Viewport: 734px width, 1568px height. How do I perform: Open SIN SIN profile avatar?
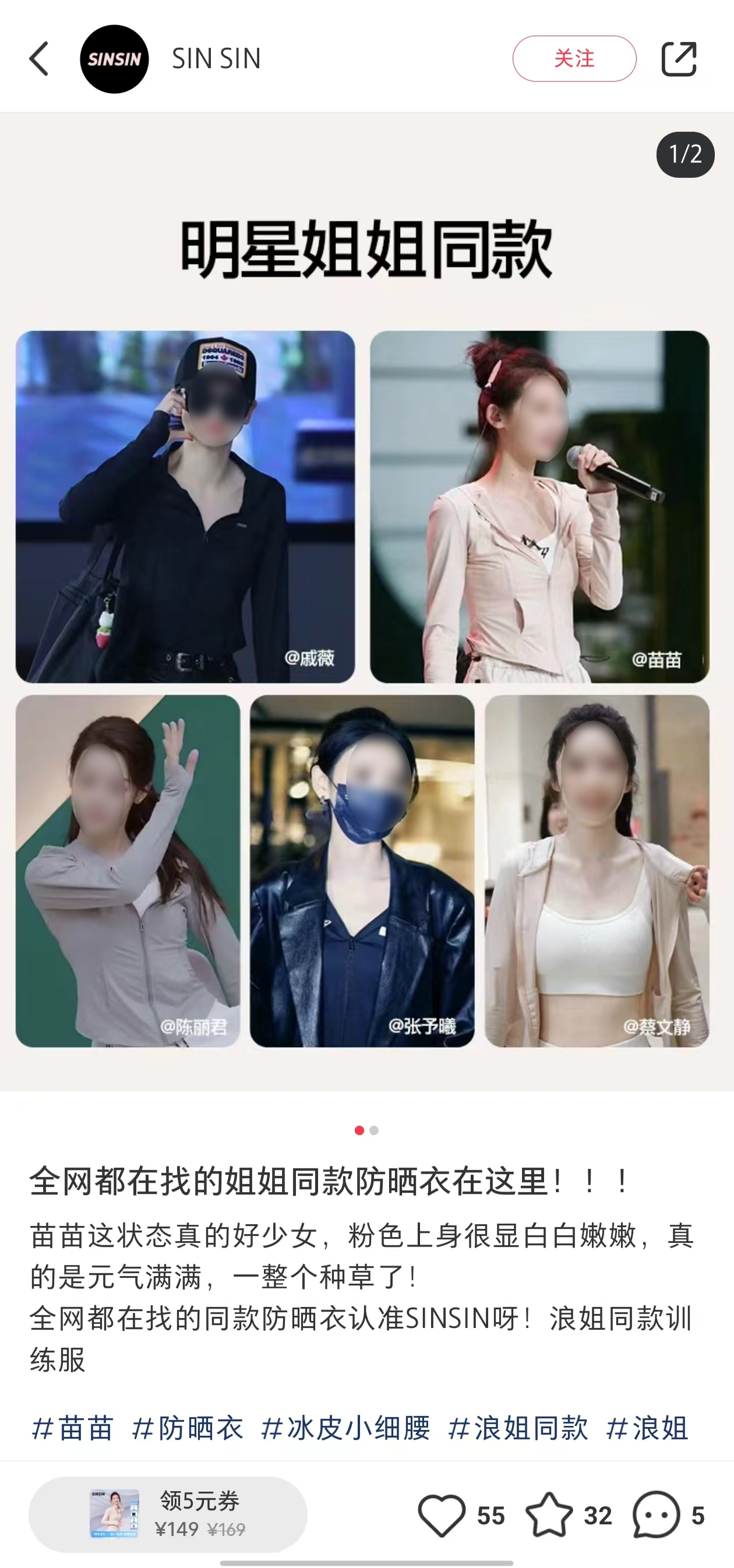point(114,59)
